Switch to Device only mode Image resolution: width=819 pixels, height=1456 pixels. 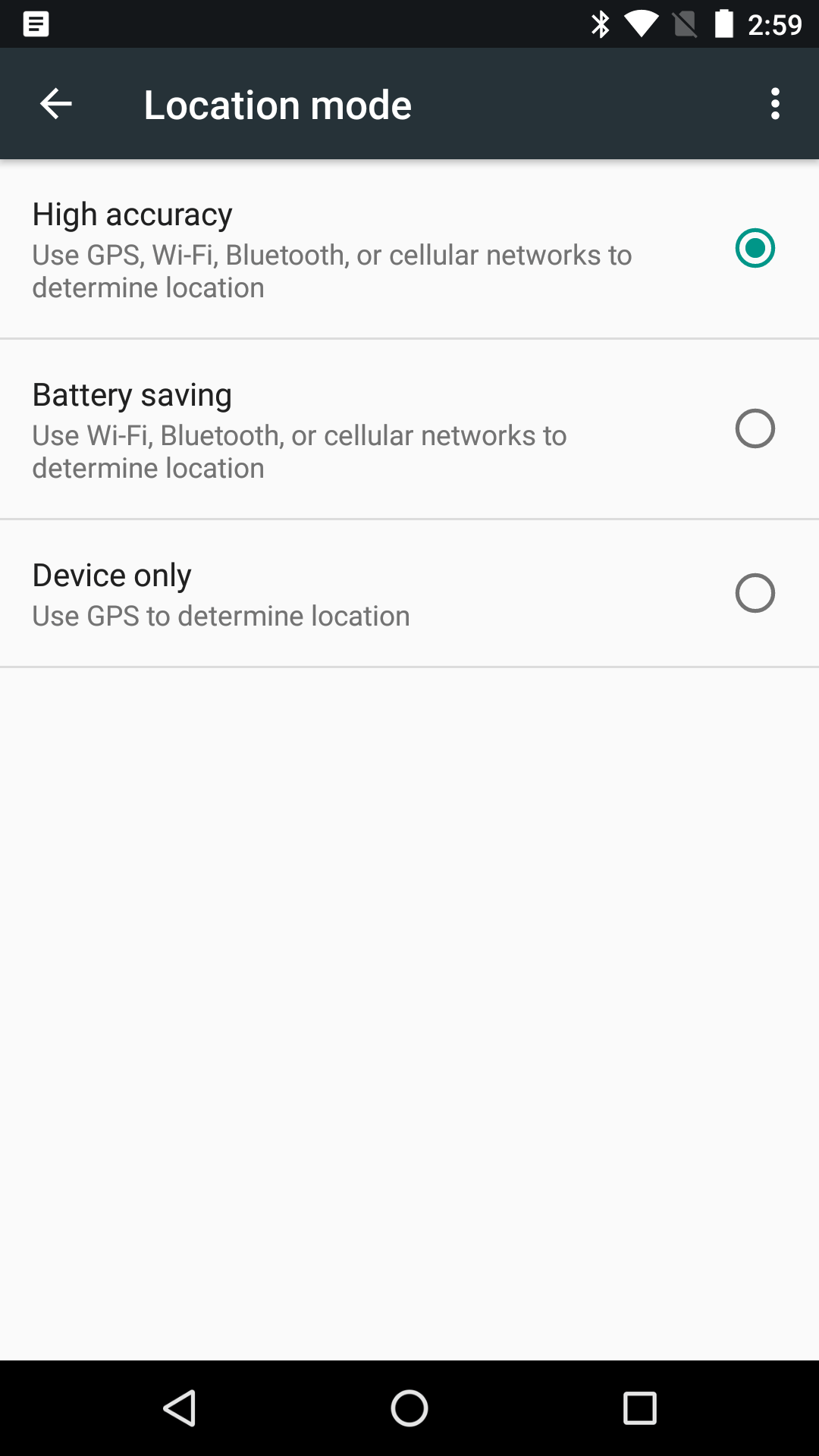pos(755,593)
